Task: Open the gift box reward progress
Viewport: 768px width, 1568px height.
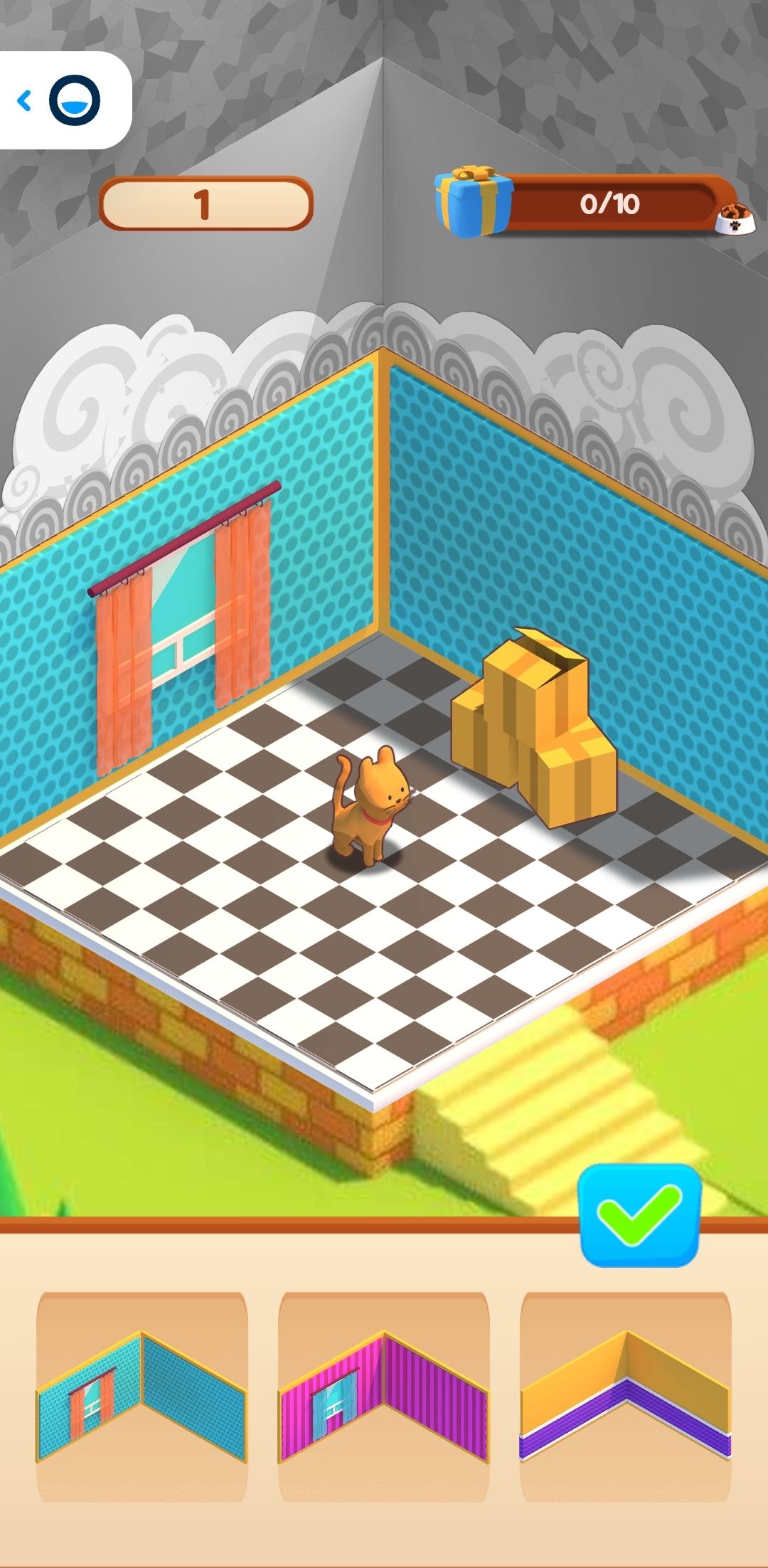Action: point(474,202)
